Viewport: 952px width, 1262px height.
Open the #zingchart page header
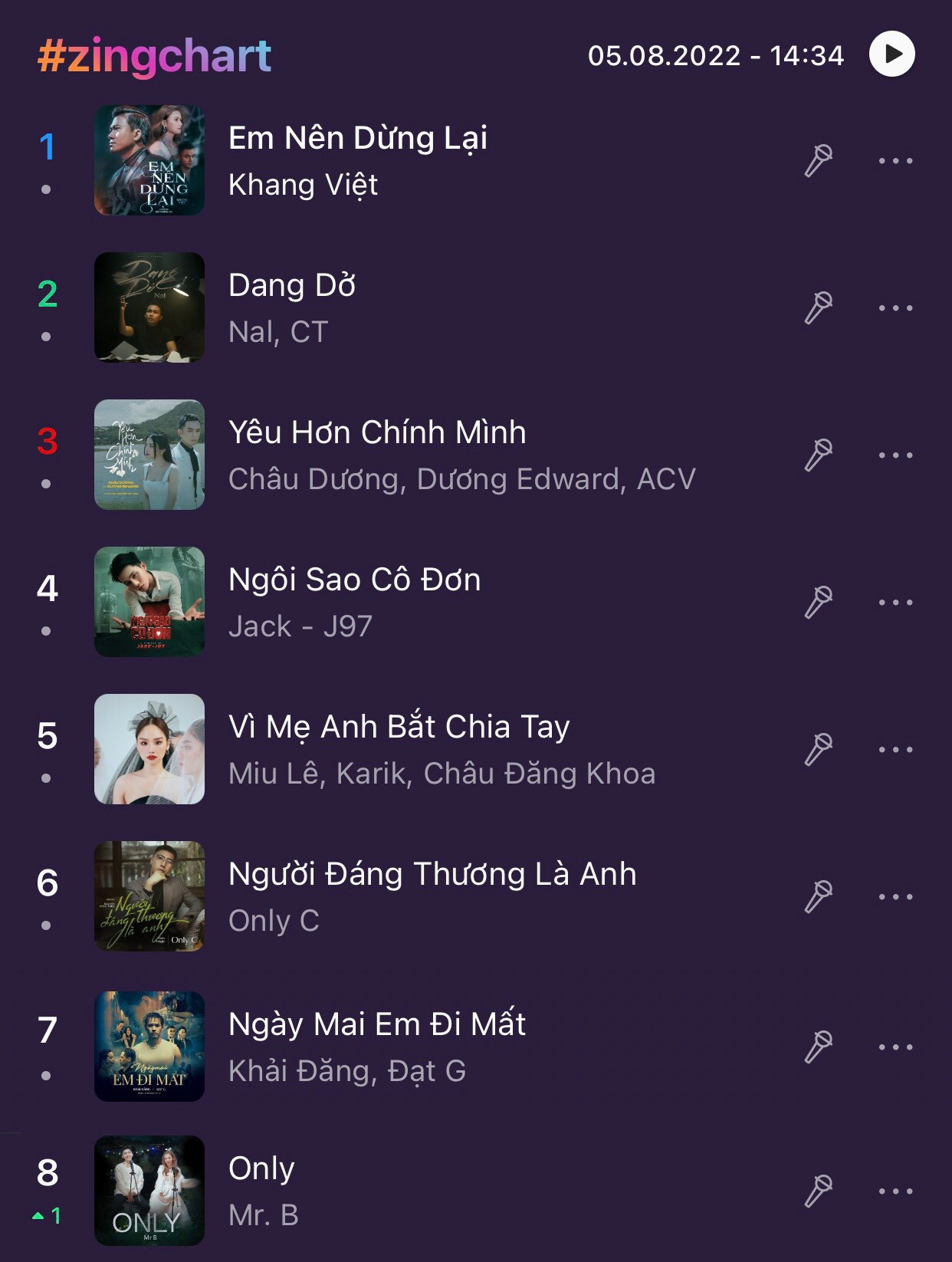(153, 54)
